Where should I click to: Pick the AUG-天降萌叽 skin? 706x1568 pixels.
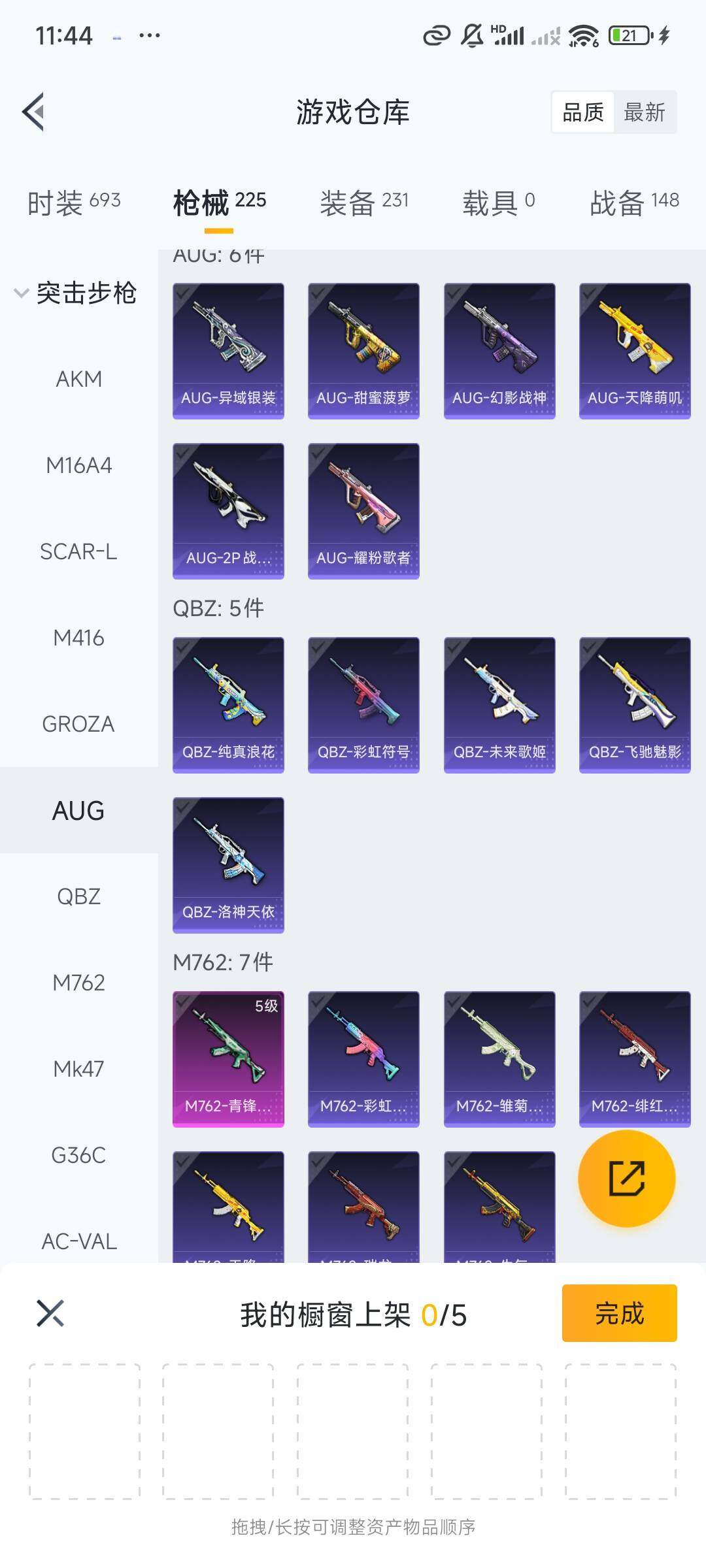pyautogui.click(x=634, y=350)
